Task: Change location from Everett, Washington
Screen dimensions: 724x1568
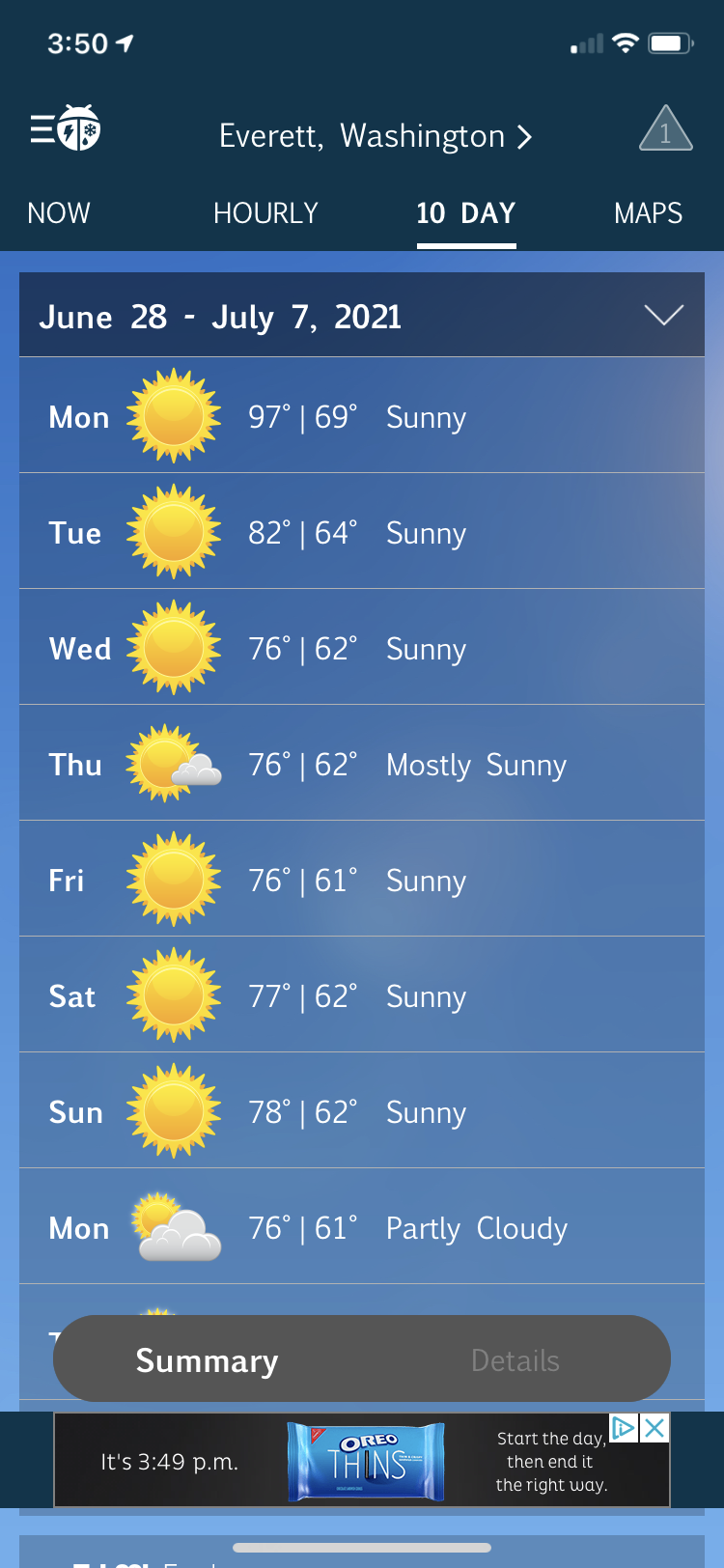Action: point(375,136)
